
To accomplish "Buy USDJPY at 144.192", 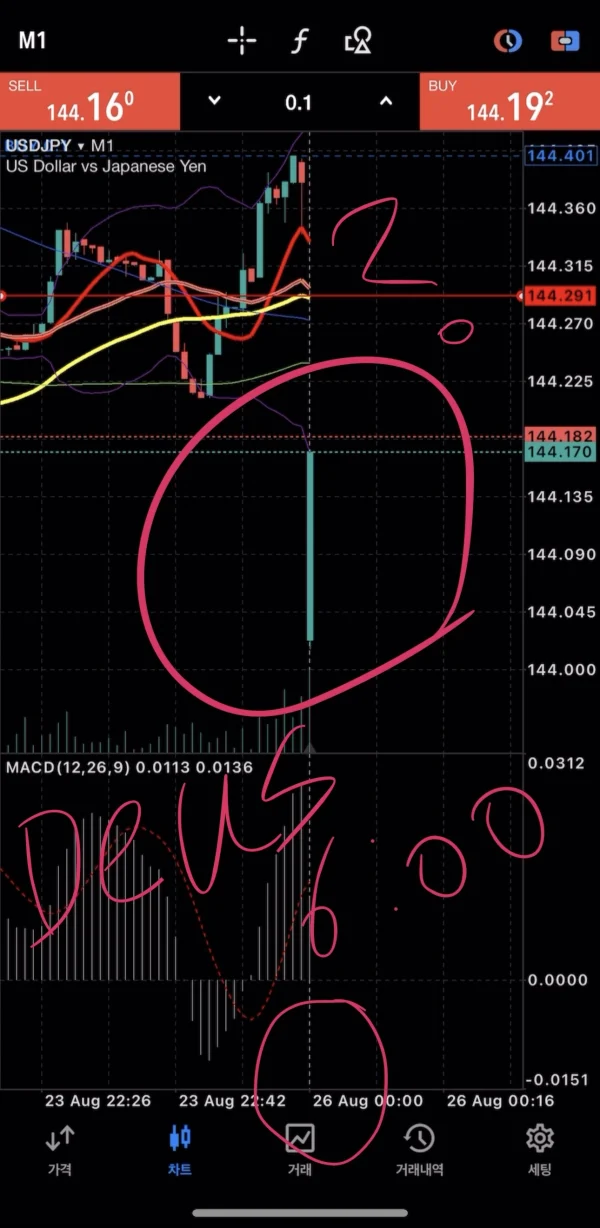I will point(509,102).
